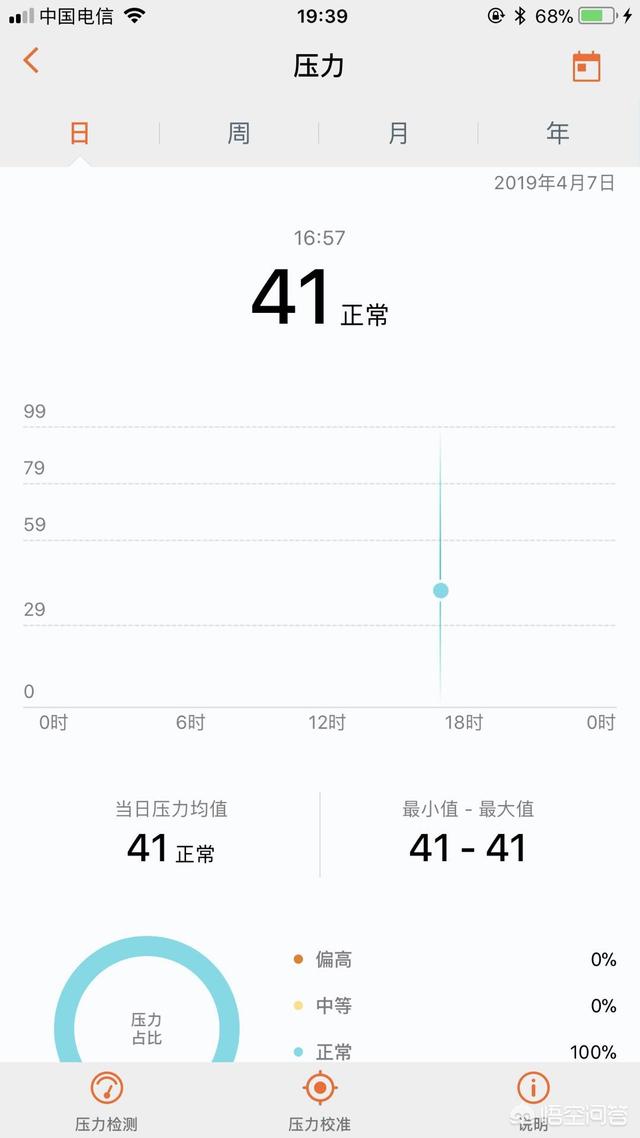Tap the data point on the stress chart
Viewport: 640px width, 1138px height.
click(x=440, y=591)
